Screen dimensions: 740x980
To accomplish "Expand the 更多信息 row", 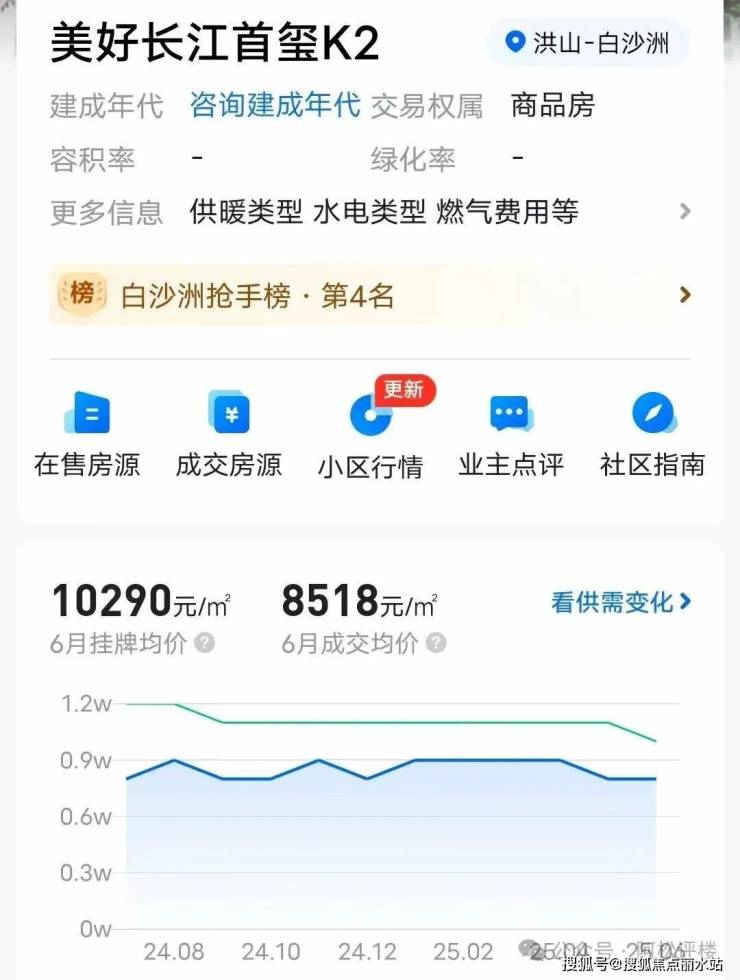I will [x=684, y=211].
